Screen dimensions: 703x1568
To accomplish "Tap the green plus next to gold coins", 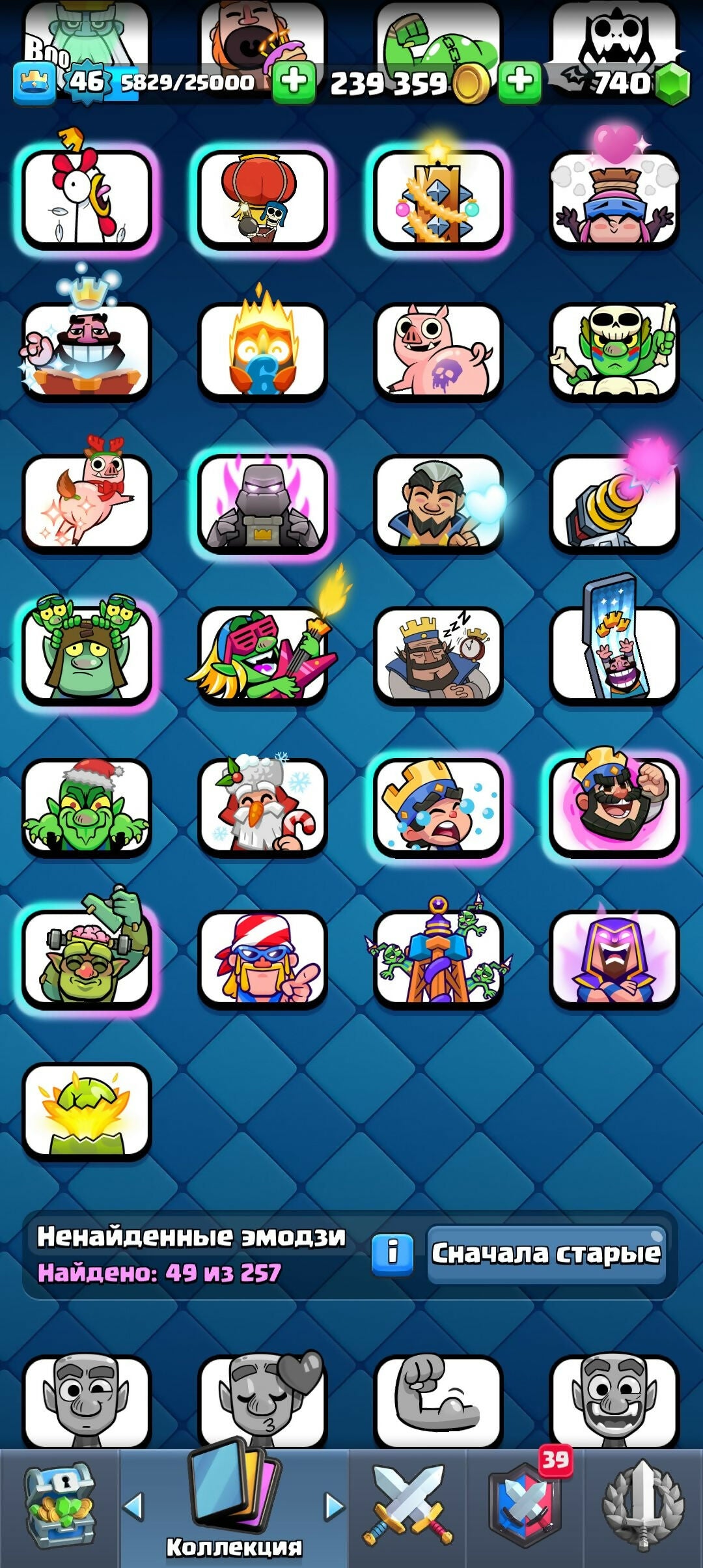I will pyautogui.click(x=519, y=83).
